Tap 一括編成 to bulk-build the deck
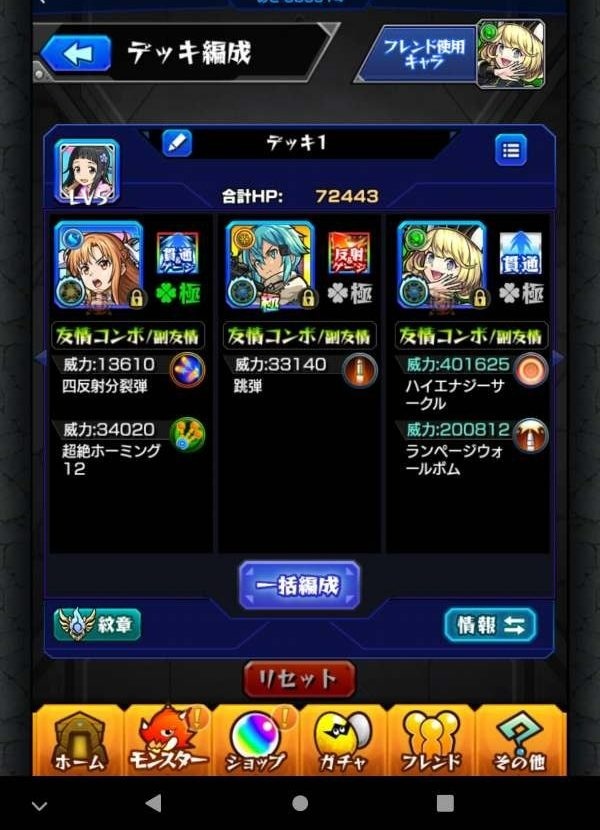The width and height of the screenshot is (600, 830). click(299, 585)
